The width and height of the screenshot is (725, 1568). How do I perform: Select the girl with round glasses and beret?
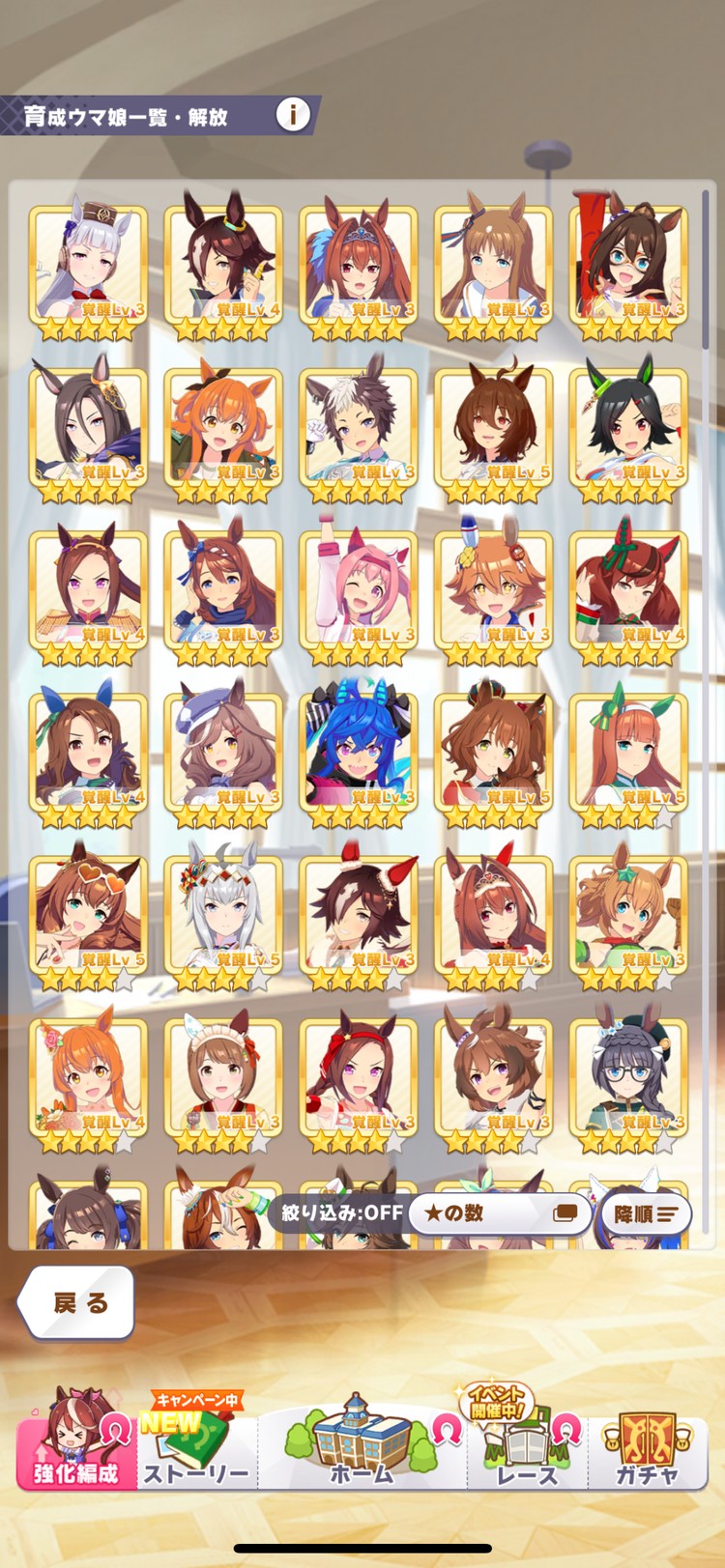[x=629, y=1075]
